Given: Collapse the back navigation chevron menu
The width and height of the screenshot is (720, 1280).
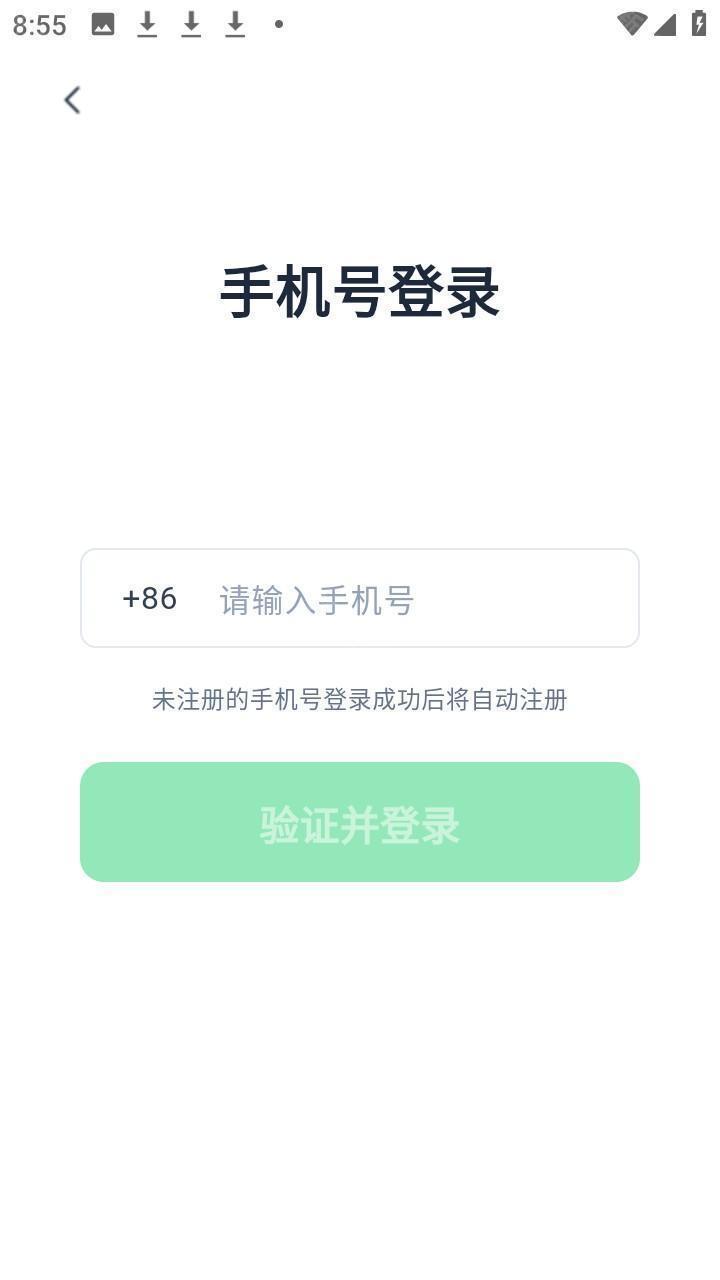Looking at the screenshot, I should pyautogui.click(x=71, y=100).
